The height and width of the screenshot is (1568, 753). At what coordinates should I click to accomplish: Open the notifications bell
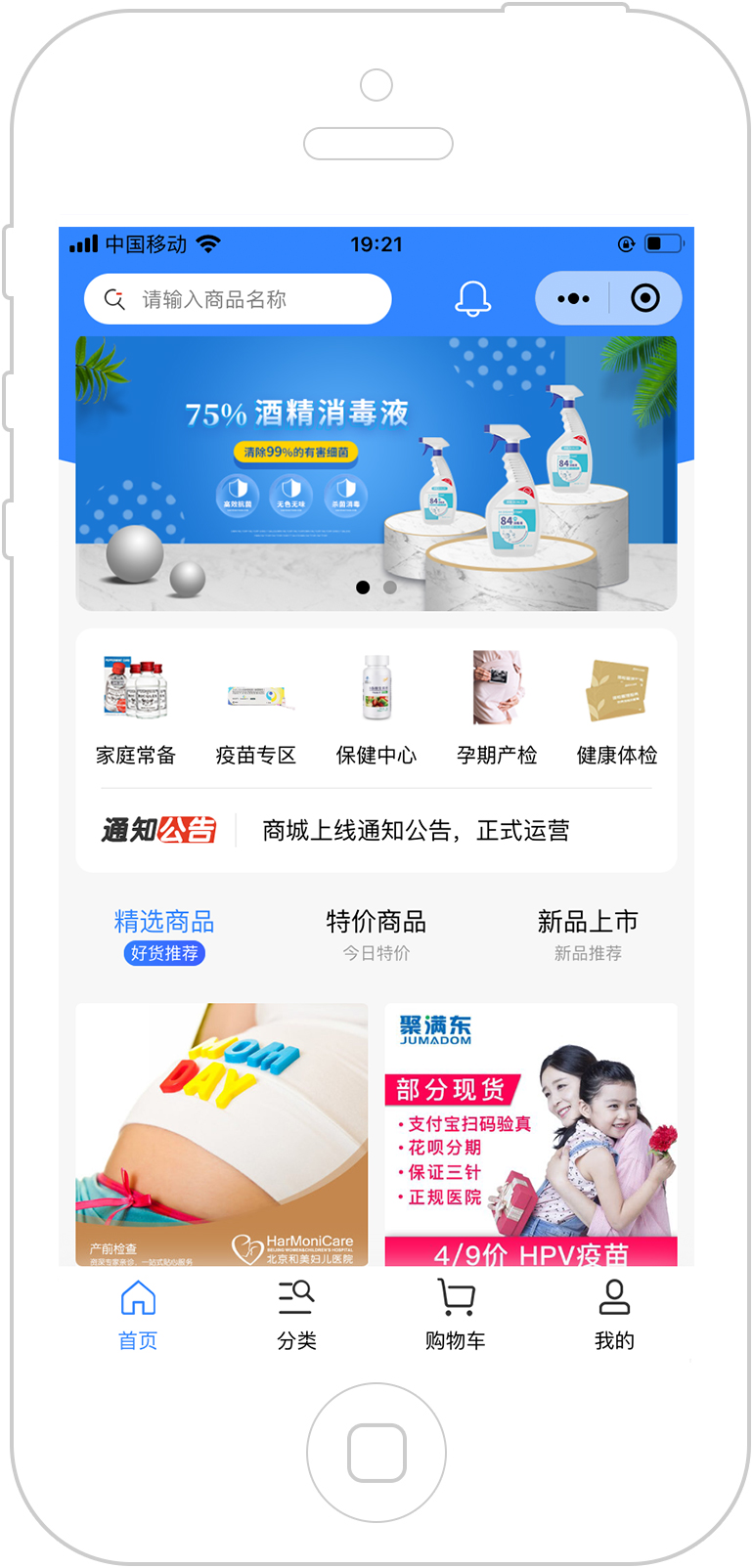473,298
